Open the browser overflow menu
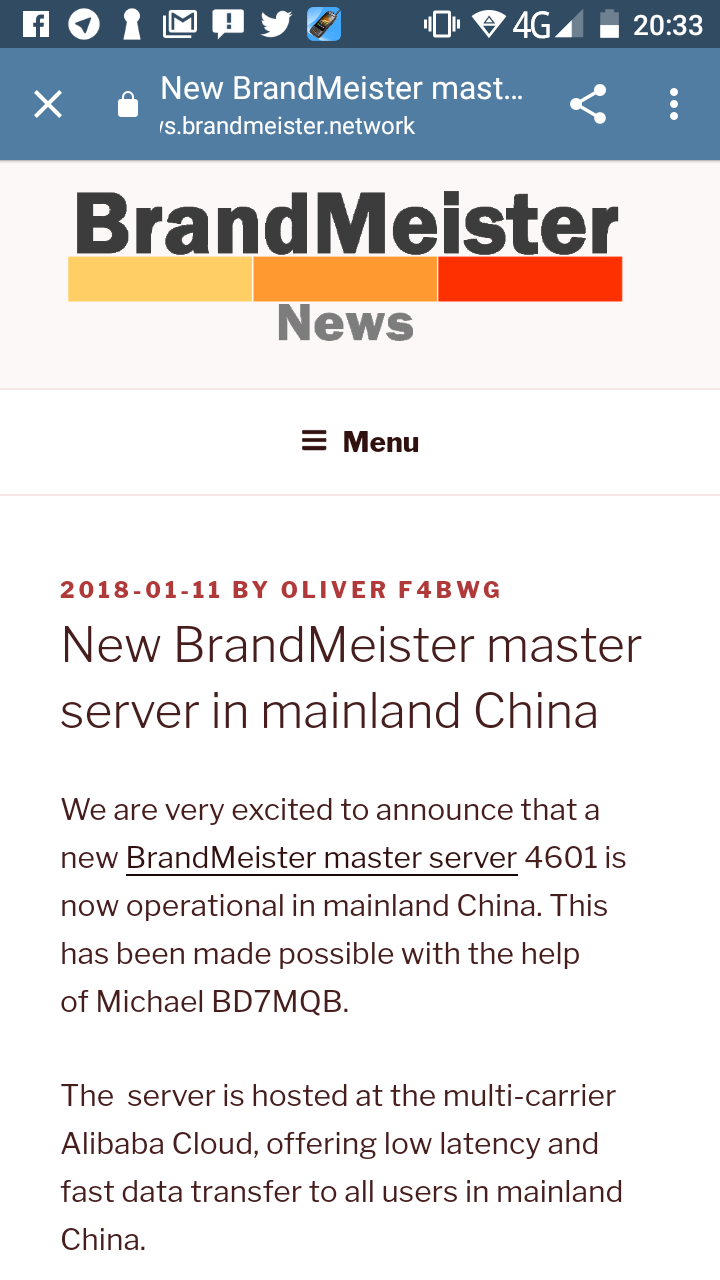The image size is (720, 1280). click(x=674, y=104)
